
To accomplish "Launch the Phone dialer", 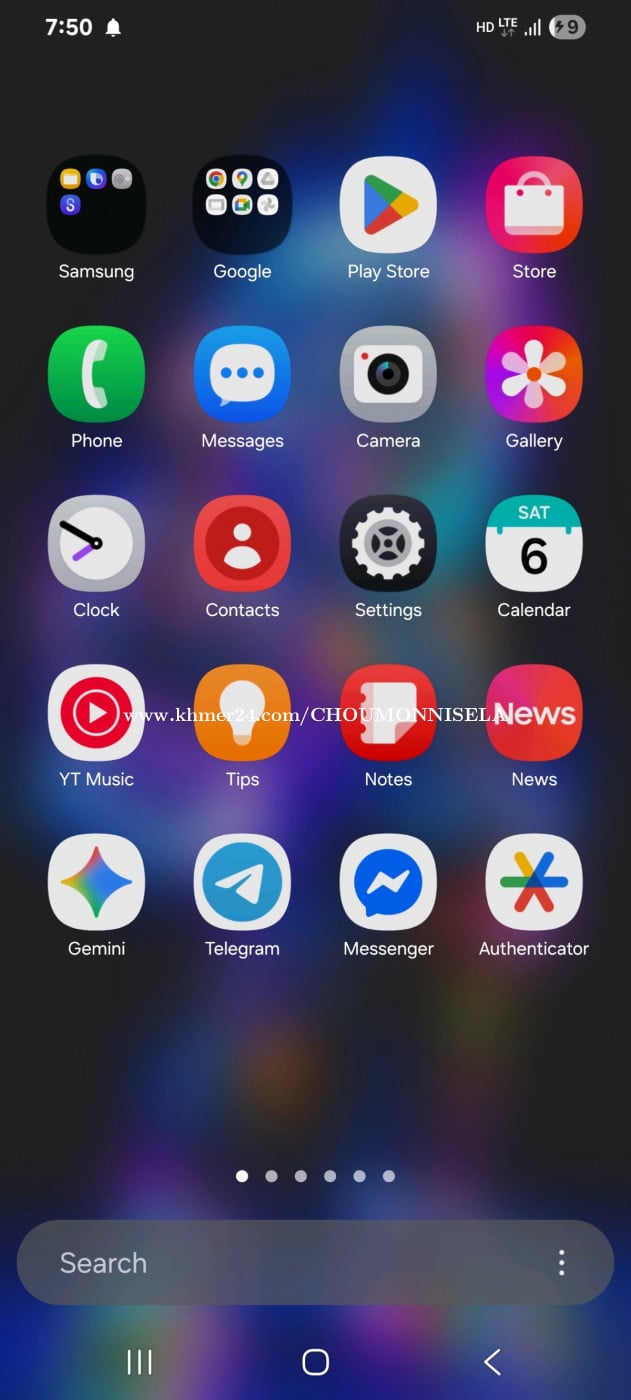I will (x=96, y=374).
